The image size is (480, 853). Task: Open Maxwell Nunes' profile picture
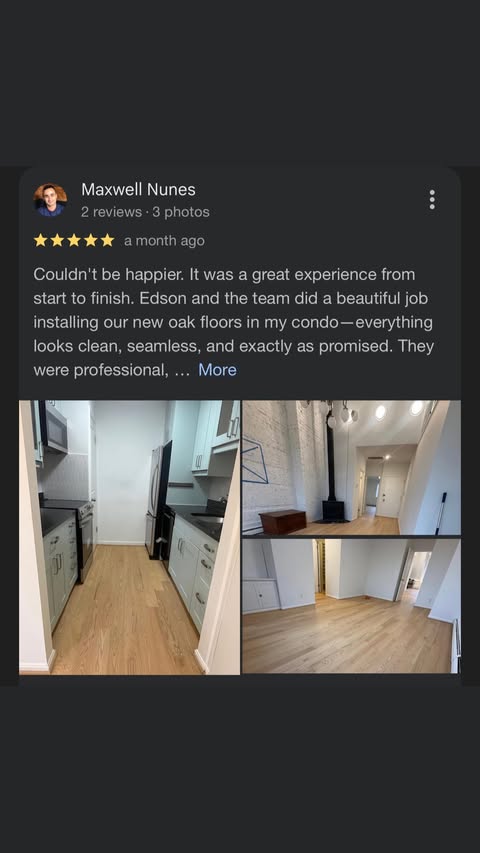coord(51,200)
